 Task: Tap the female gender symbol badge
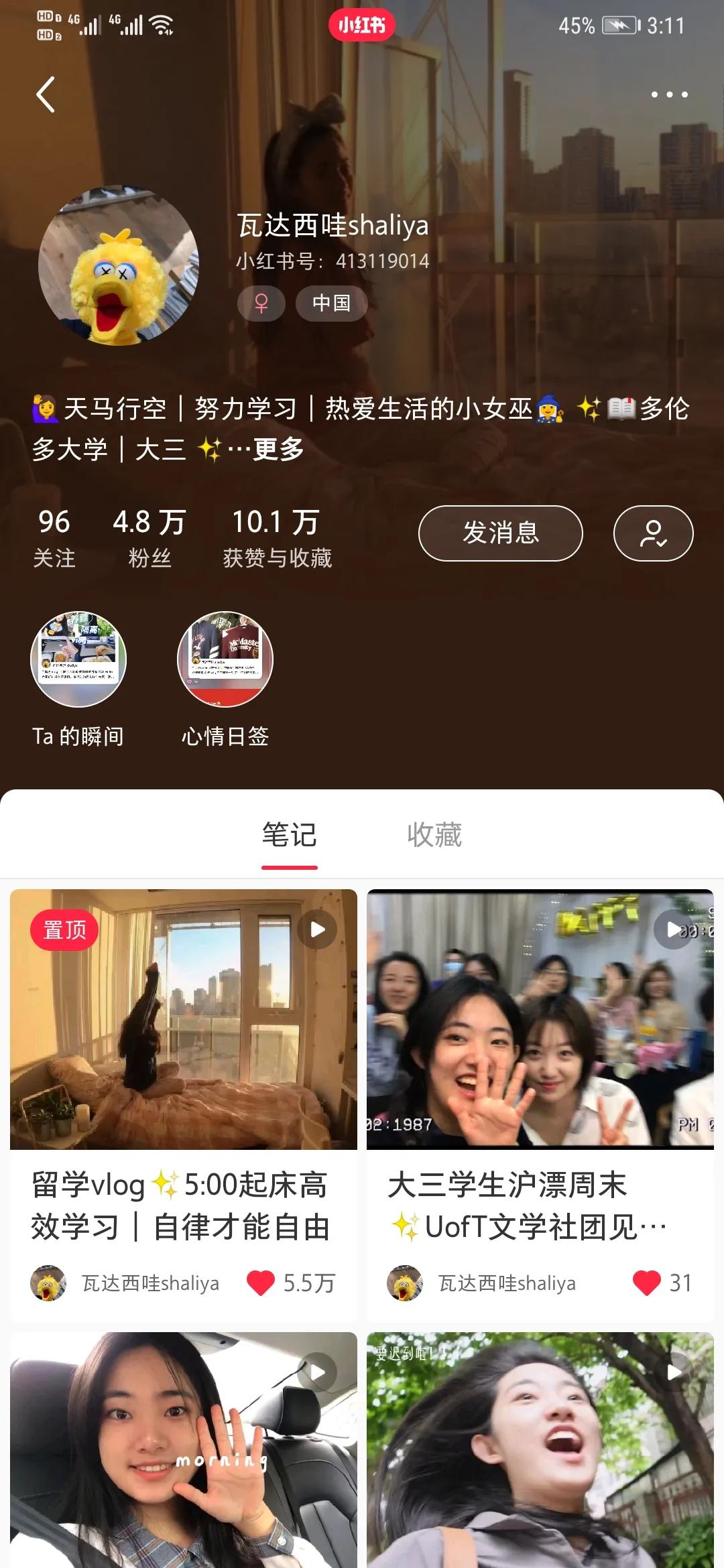tap(261, 304)
